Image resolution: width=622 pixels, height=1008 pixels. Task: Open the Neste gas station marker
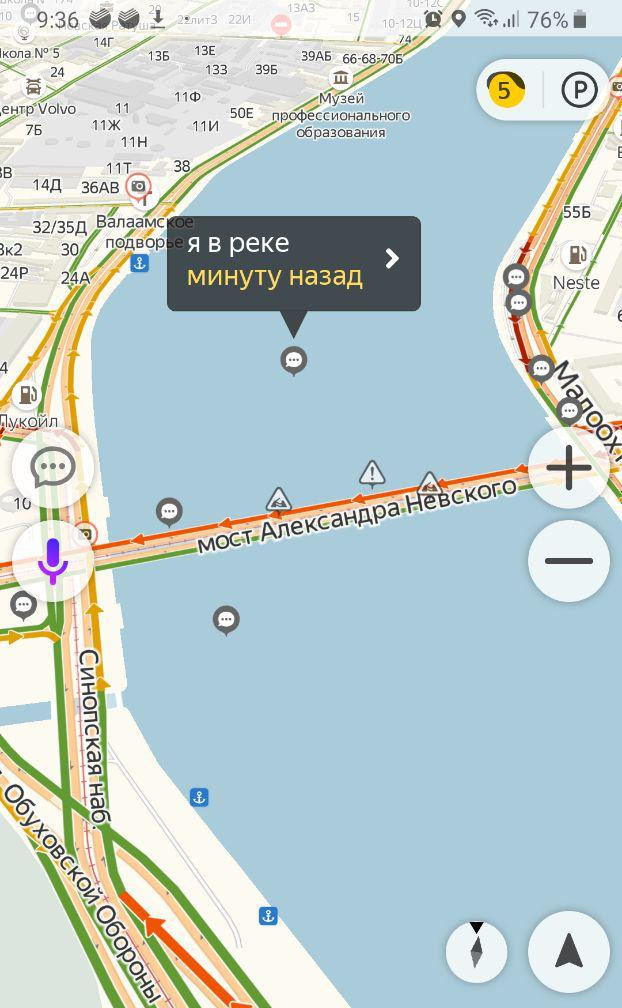coord(576,254)
